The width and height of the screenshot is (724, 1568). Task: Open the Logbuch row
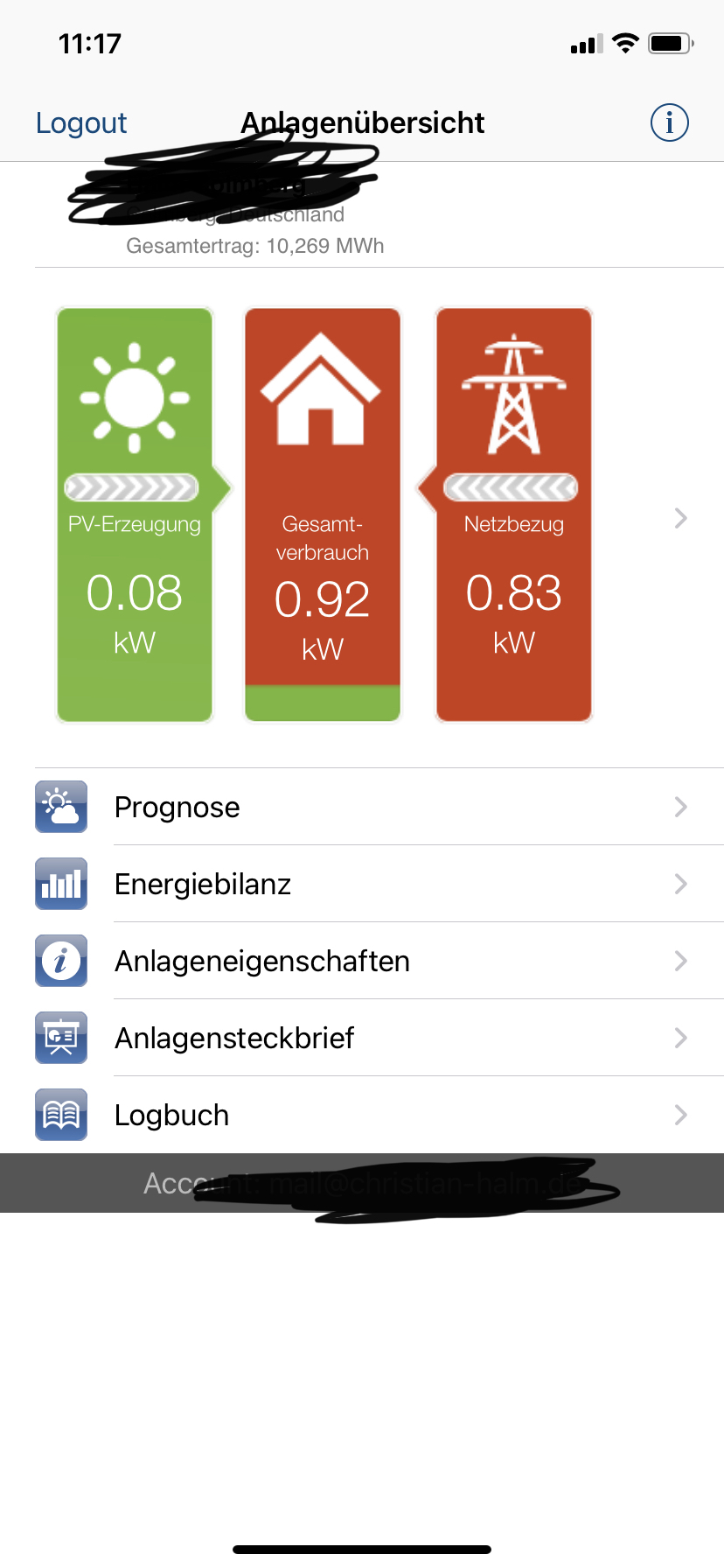point(361,1115)
